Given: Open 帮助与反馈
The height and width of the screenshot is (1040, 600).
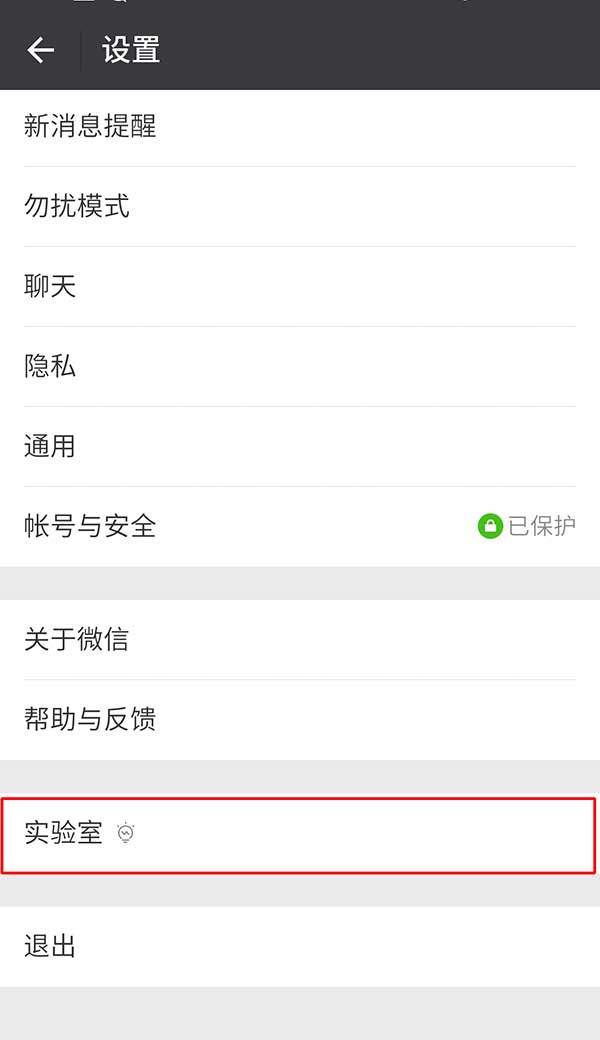Looking at the screenshot, I should pyautogui.click(x=300, y=720).
